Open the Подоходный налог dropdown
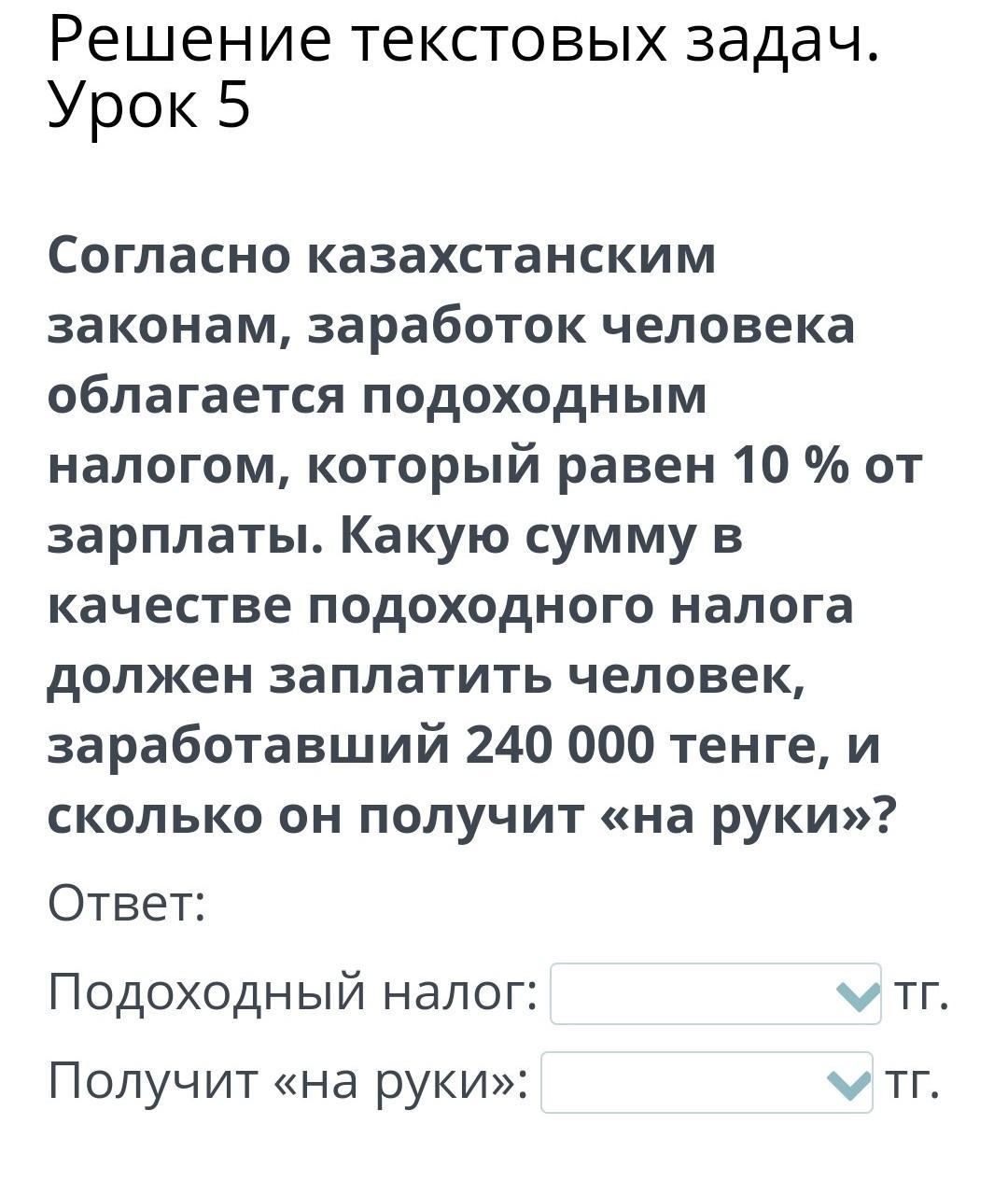The height and width of the screenshot is (1195, 1008). (x=715, y=994)
